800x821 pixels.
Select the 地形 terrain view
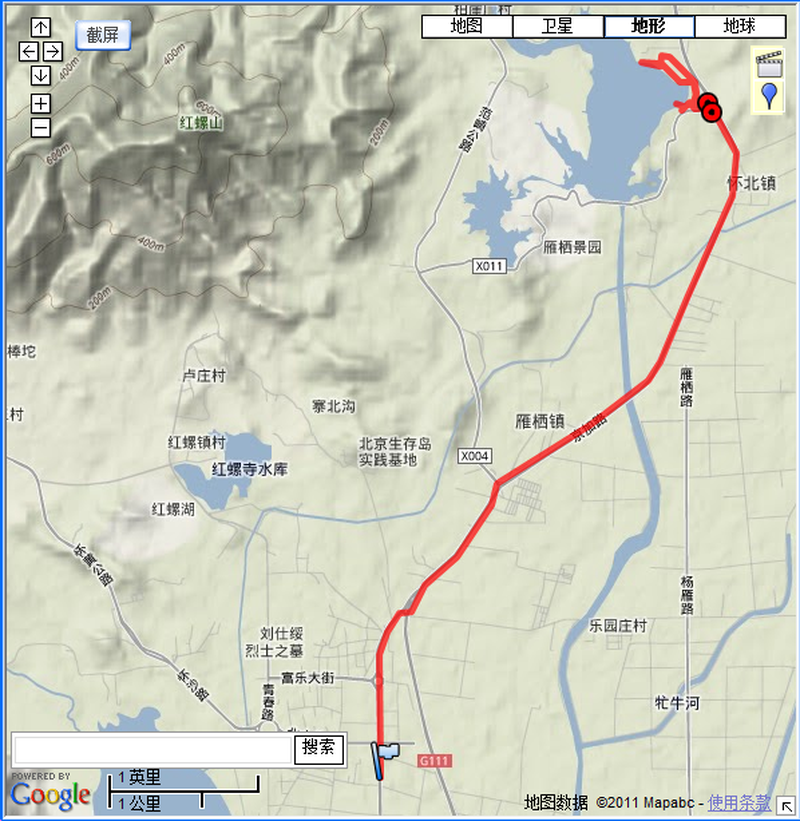coord(648,27)
